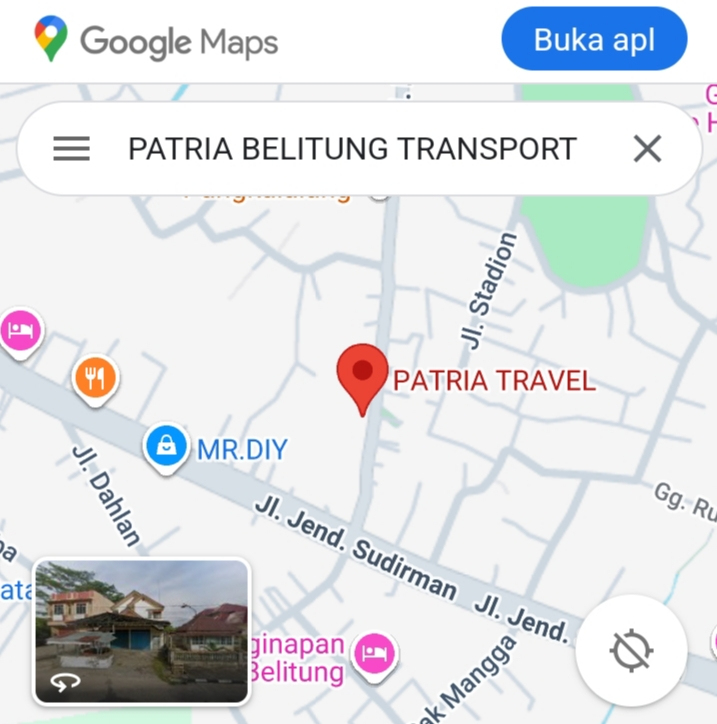Tap the pink hotel marker near Jl. Dahlan

20,329
